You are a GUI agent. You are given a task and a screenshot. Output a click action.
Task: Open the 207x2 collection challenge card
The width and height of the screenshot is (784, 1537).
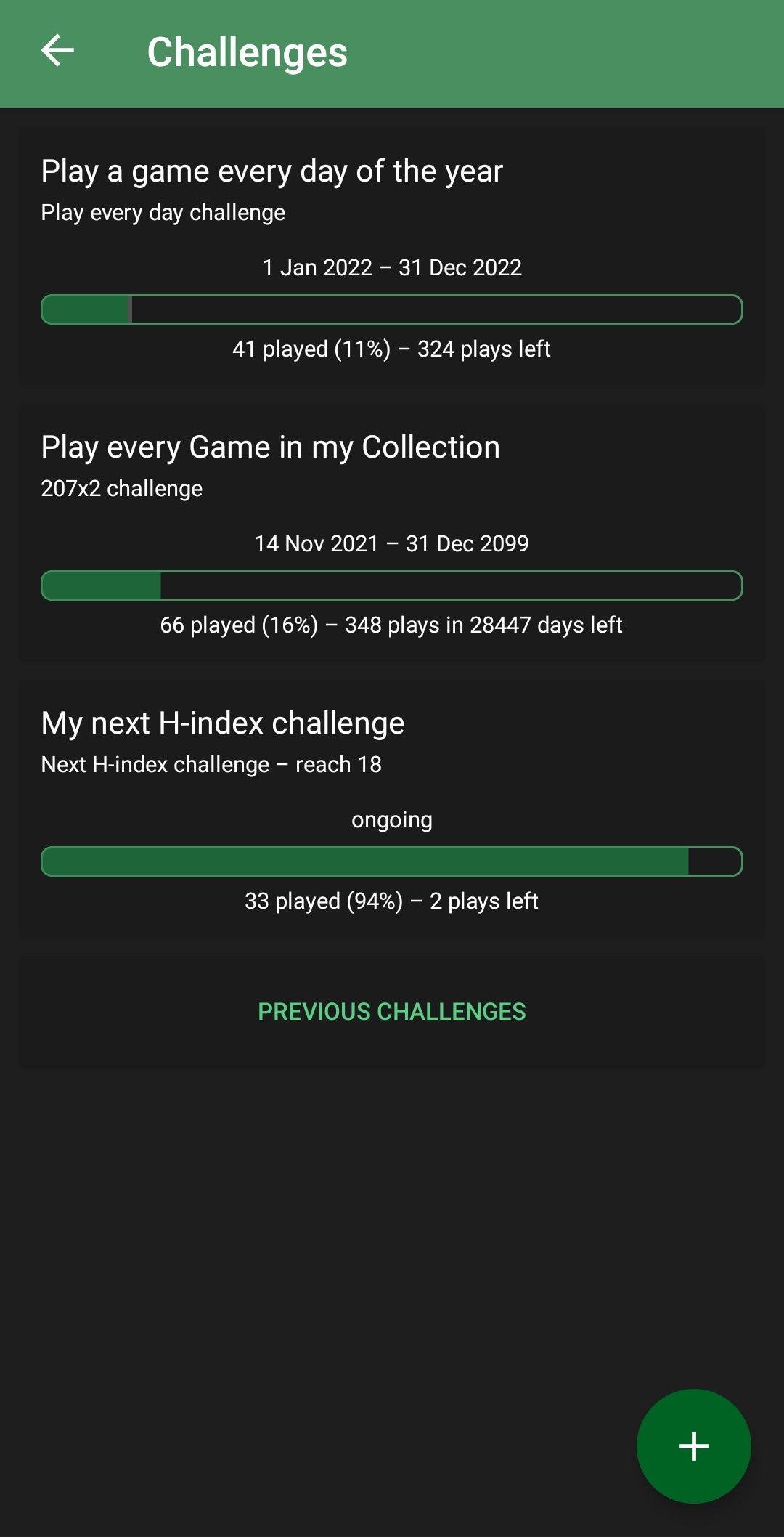point(392,532)
